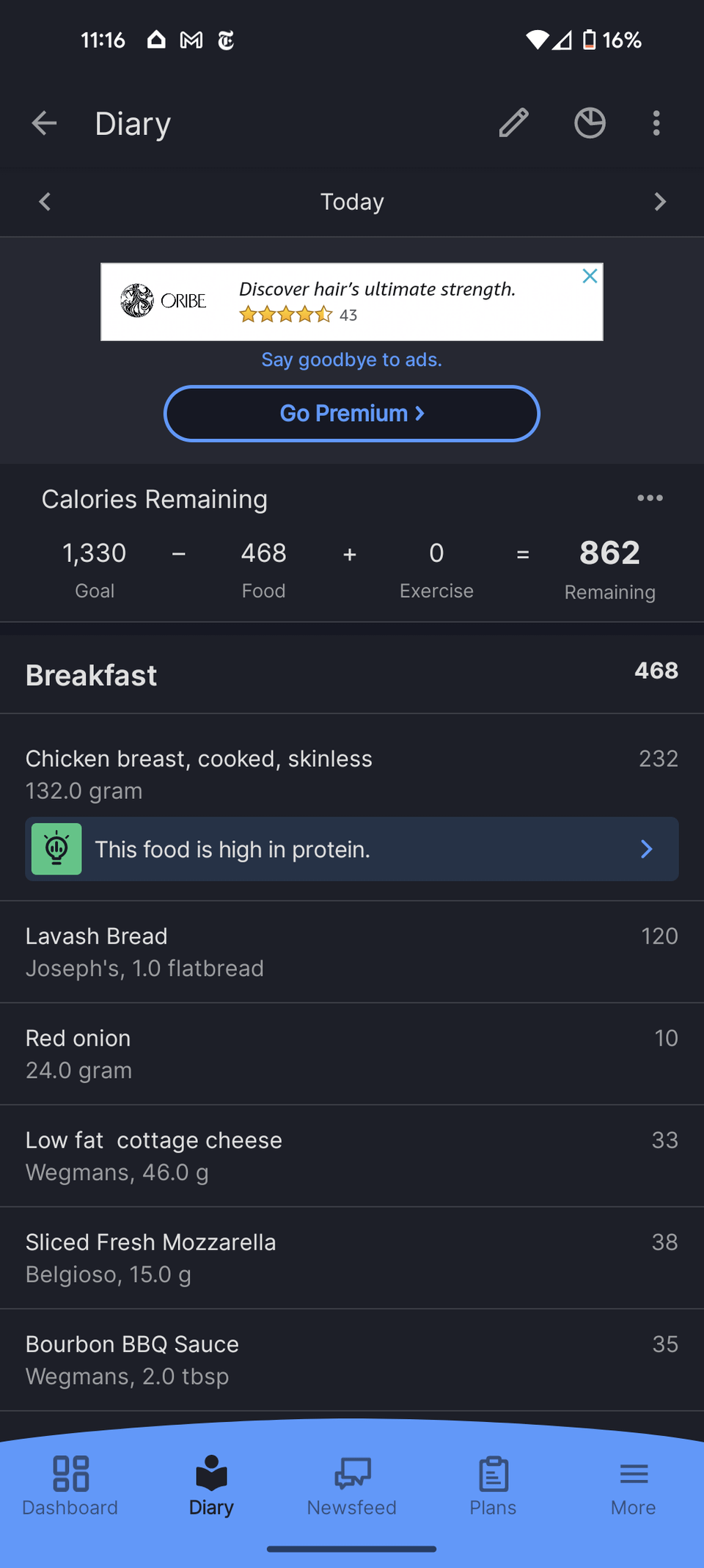Open the Chicken breast entry
The image size is (704, 1568).
click(352, 774)
